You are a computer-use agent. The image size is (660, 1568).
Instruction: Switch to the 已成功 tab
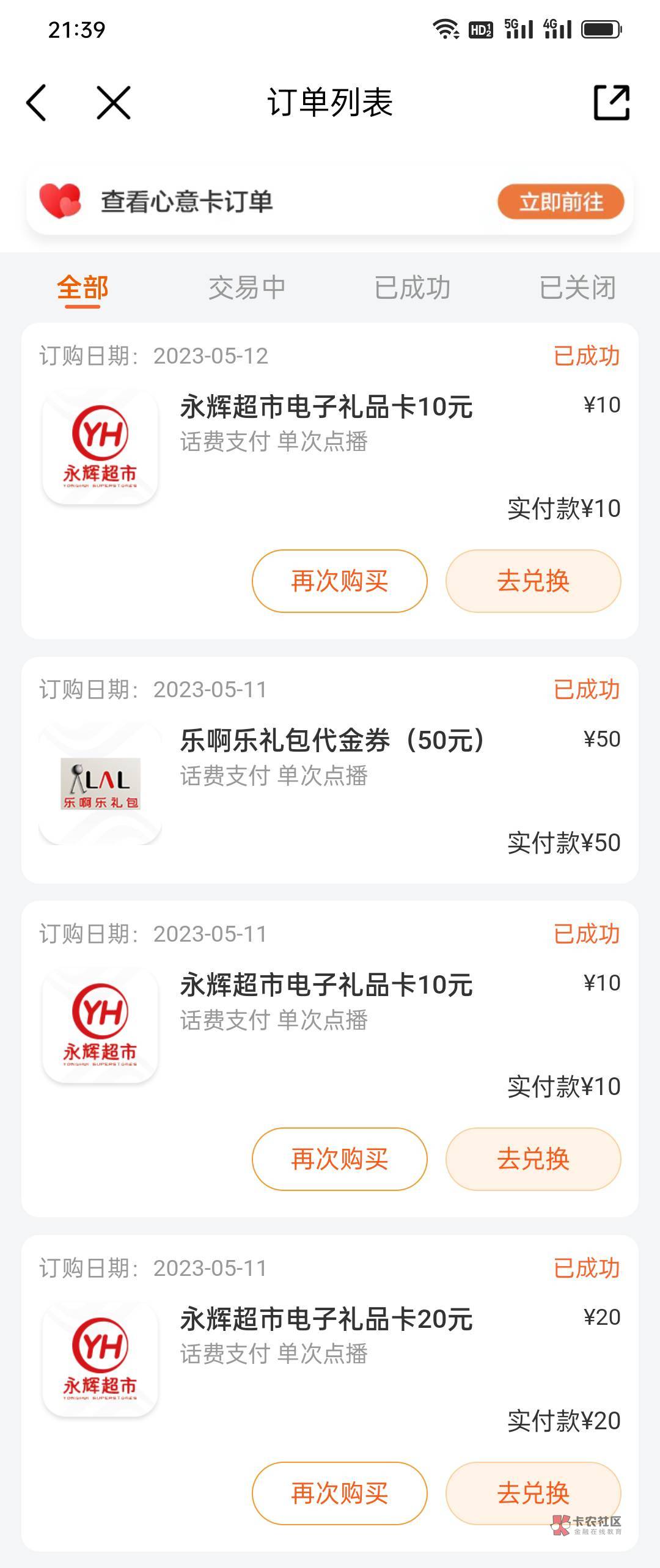pos(413,288)
